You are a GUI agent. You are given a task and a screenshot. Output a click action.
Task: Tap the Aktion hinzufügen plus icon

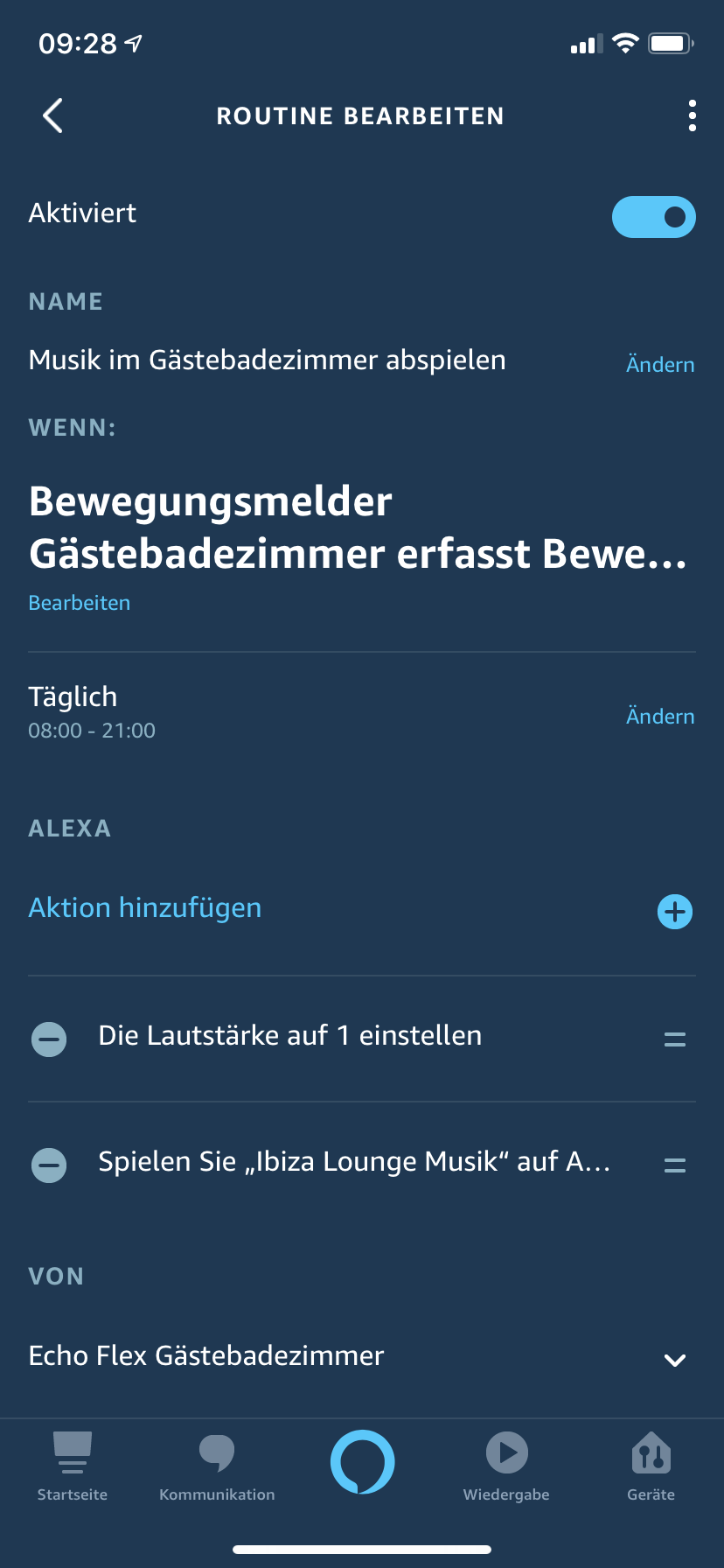[674, 912]
